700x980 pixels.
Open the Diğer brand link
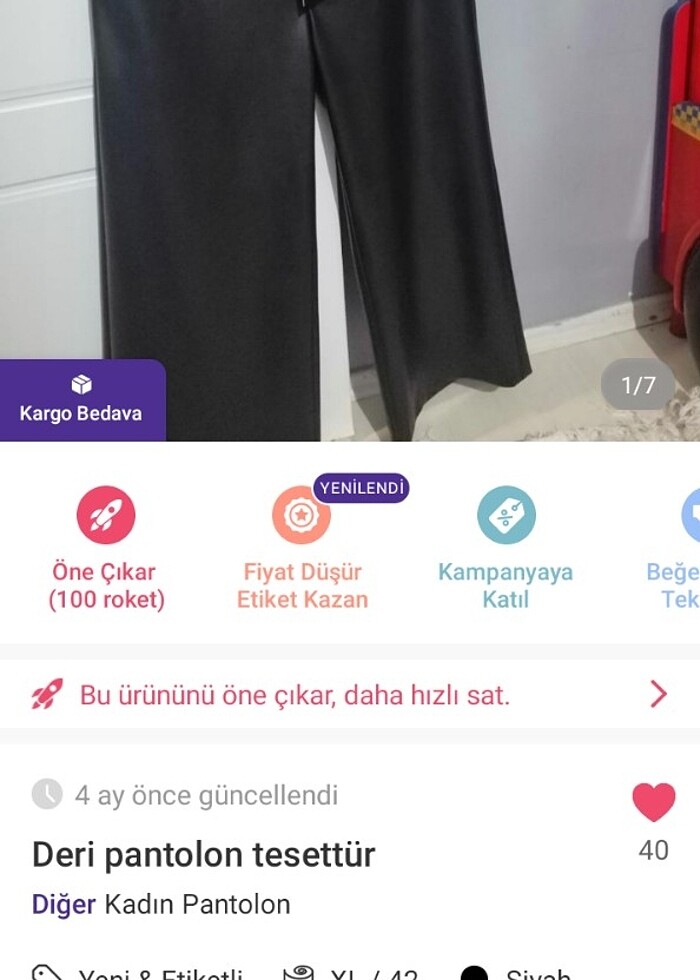pyautogui.click(x=64, y=905)
